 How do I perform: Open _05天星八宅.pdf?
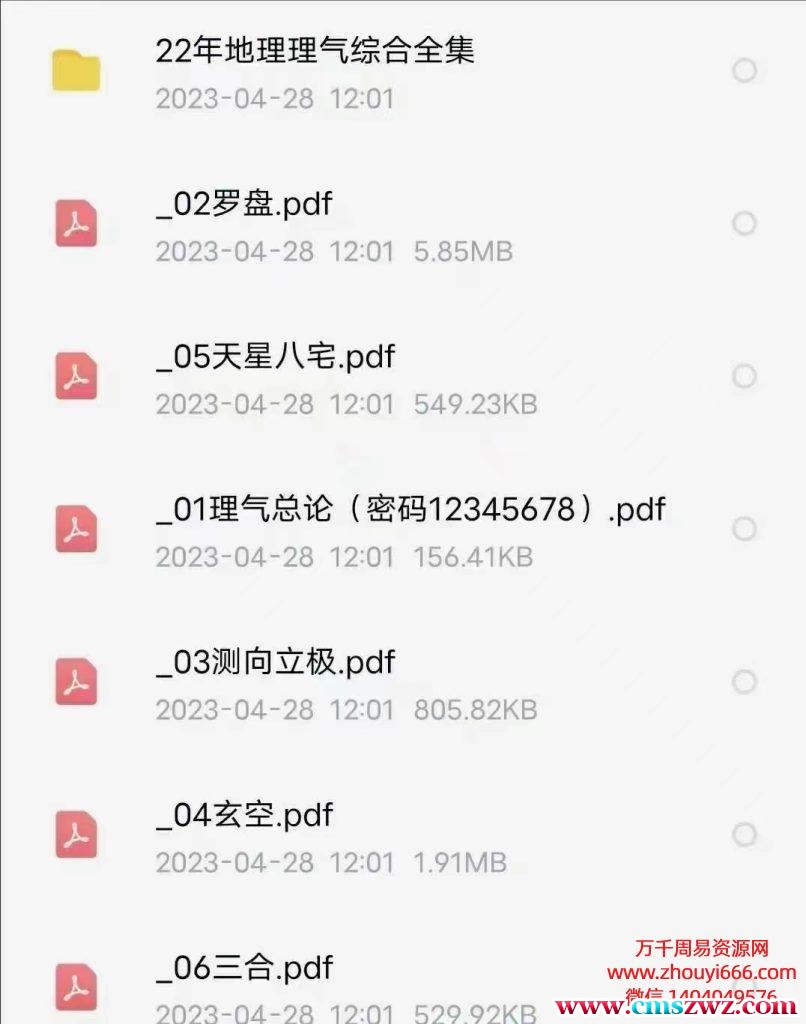pos(275,357)
